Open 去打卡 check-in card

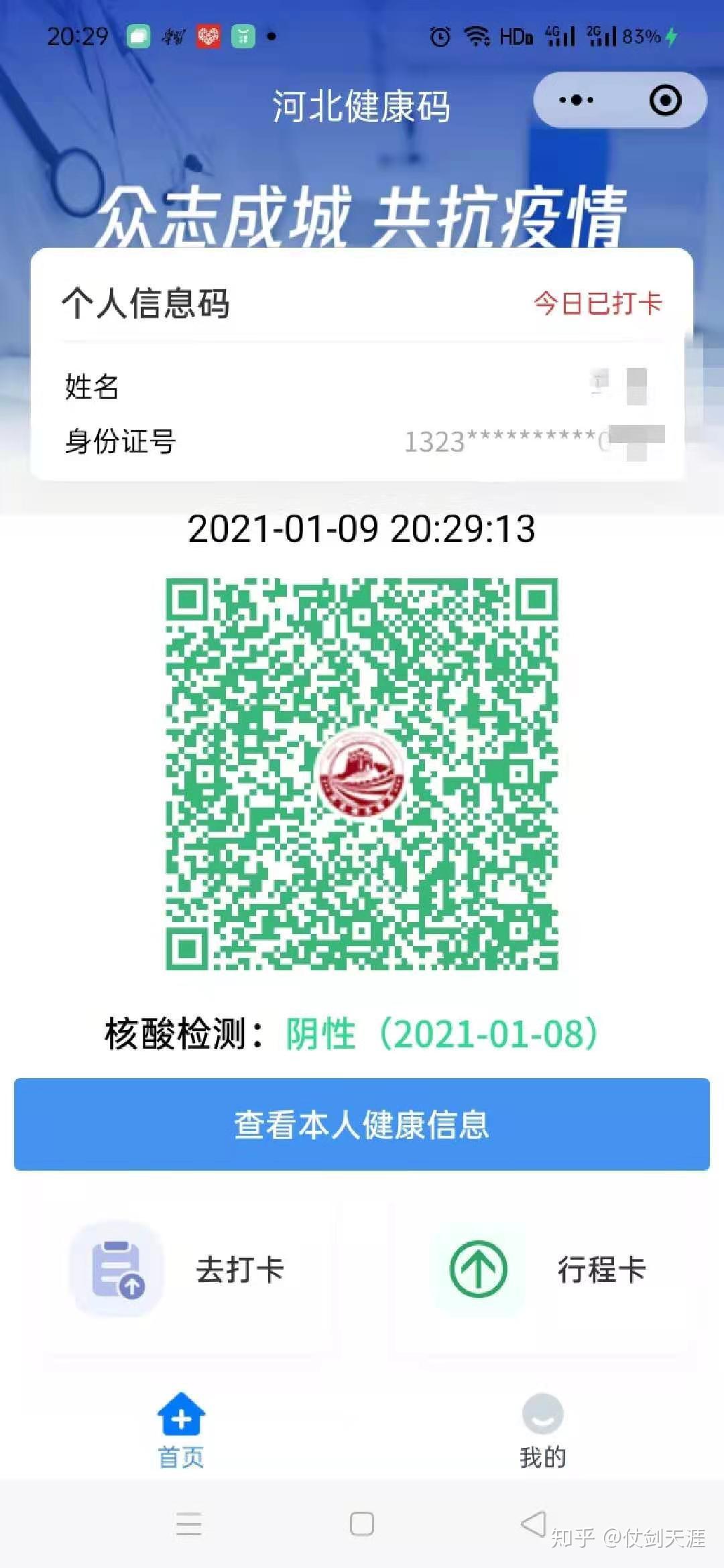(x=182, y=1270)
